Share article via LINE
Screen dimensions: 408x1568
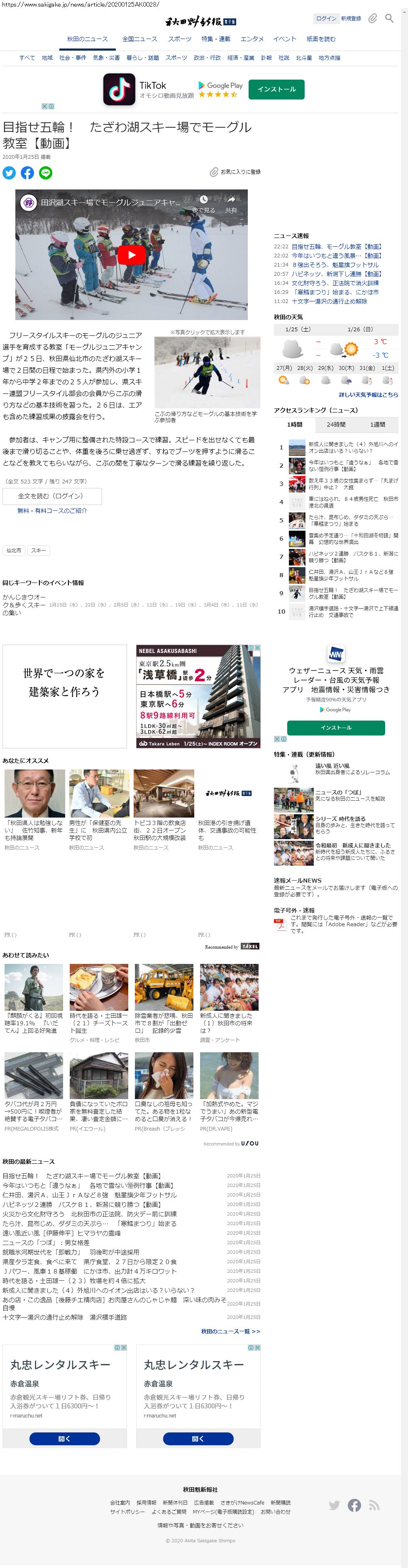click(x=46, y=173)
